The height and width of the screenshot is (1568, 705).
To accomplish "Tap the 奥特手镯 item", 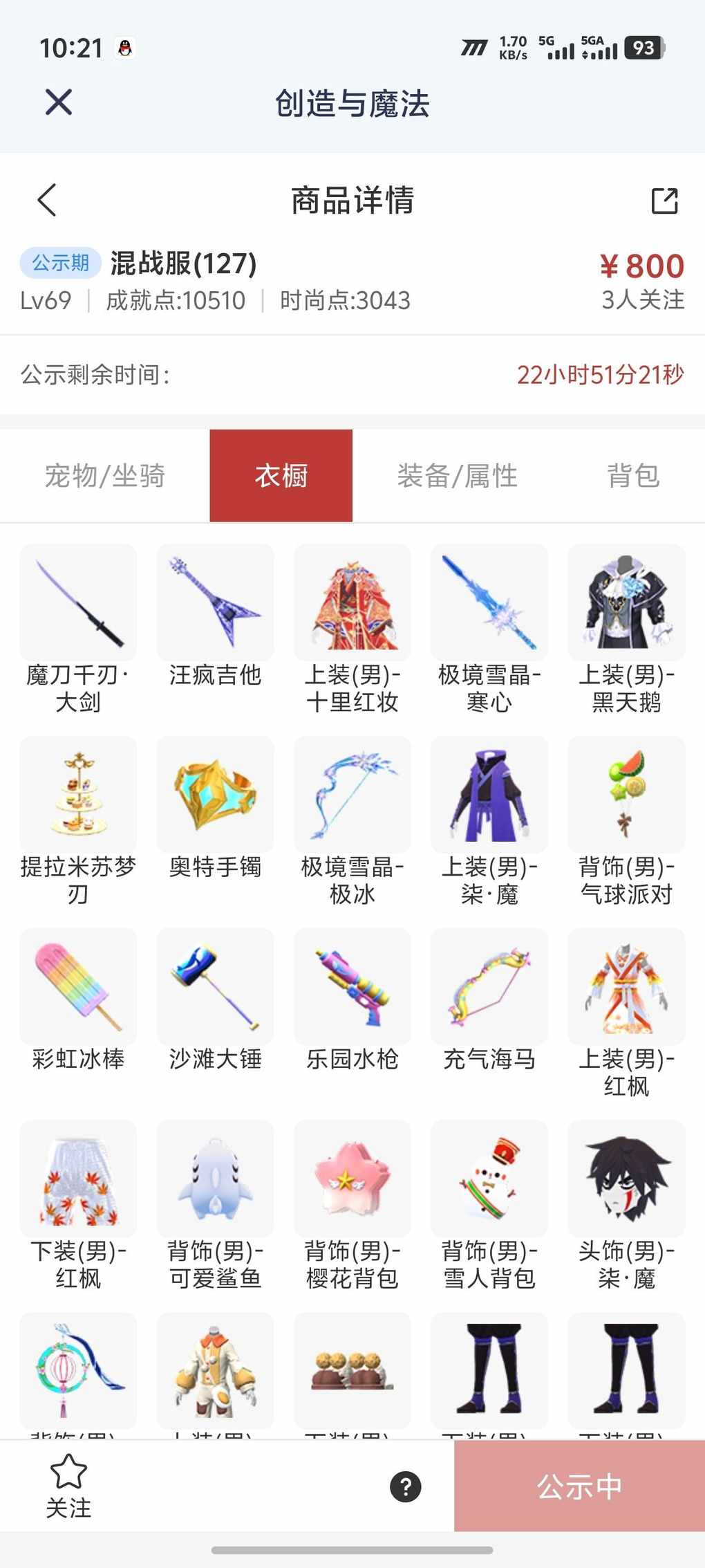I will 215,795.
